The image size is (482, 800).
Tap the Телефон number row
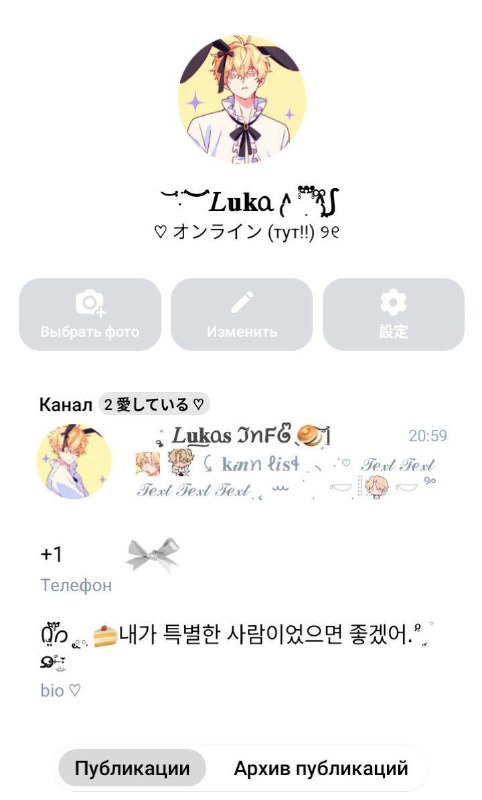(x=241, y=568)
